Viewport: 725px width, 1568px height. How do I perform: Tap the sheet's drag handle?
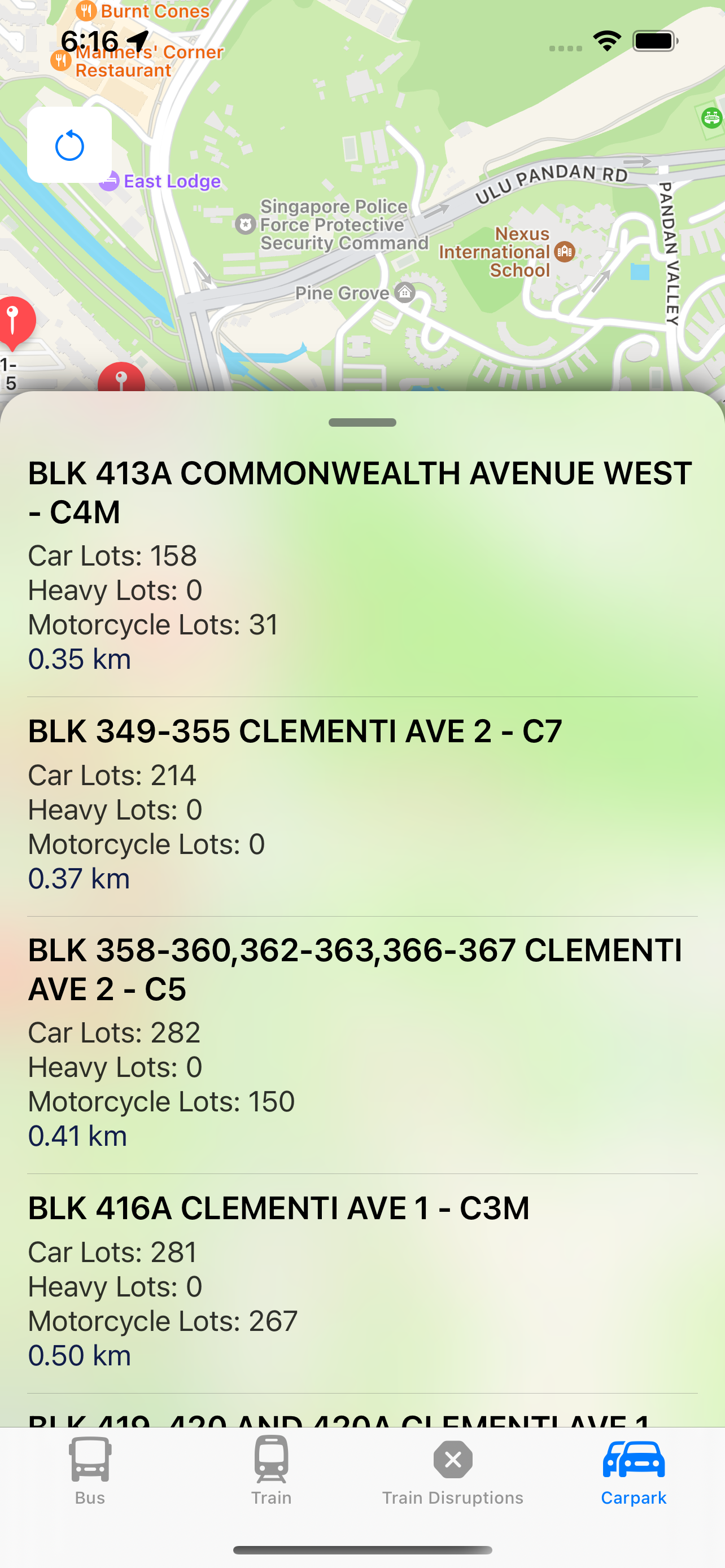pyautogui.click(x=362, y=422)
